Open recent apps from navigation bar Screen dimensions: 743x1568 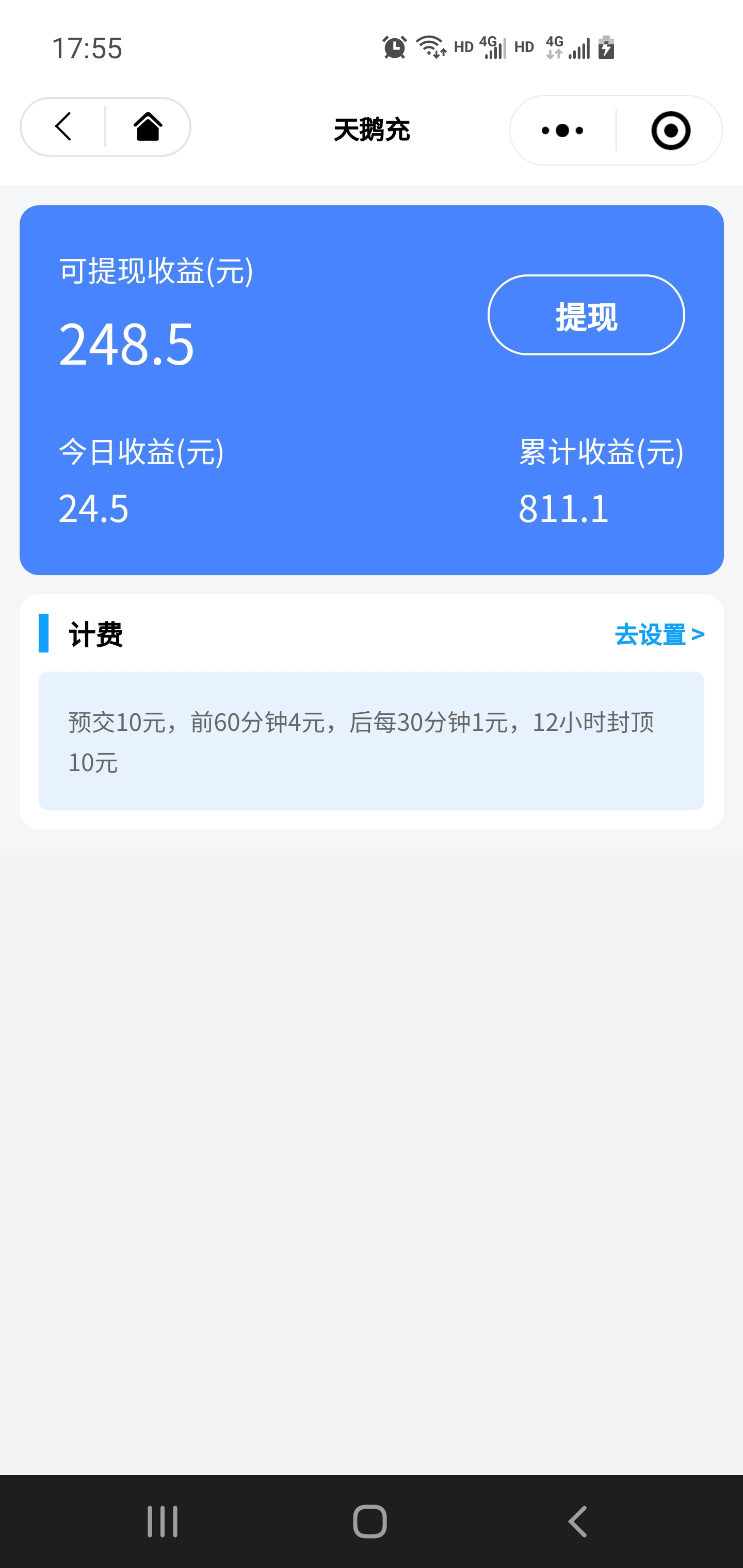click(163, 1521)
